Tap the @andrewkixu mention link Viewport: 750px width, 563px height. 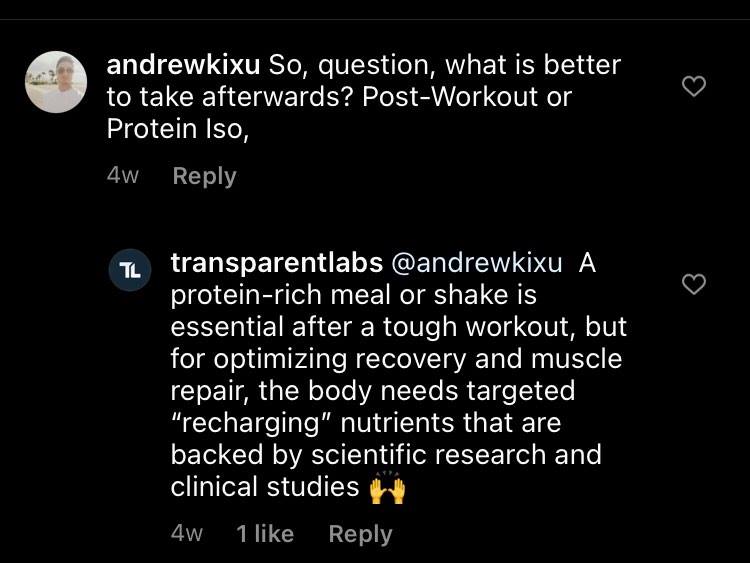(476, 263)
